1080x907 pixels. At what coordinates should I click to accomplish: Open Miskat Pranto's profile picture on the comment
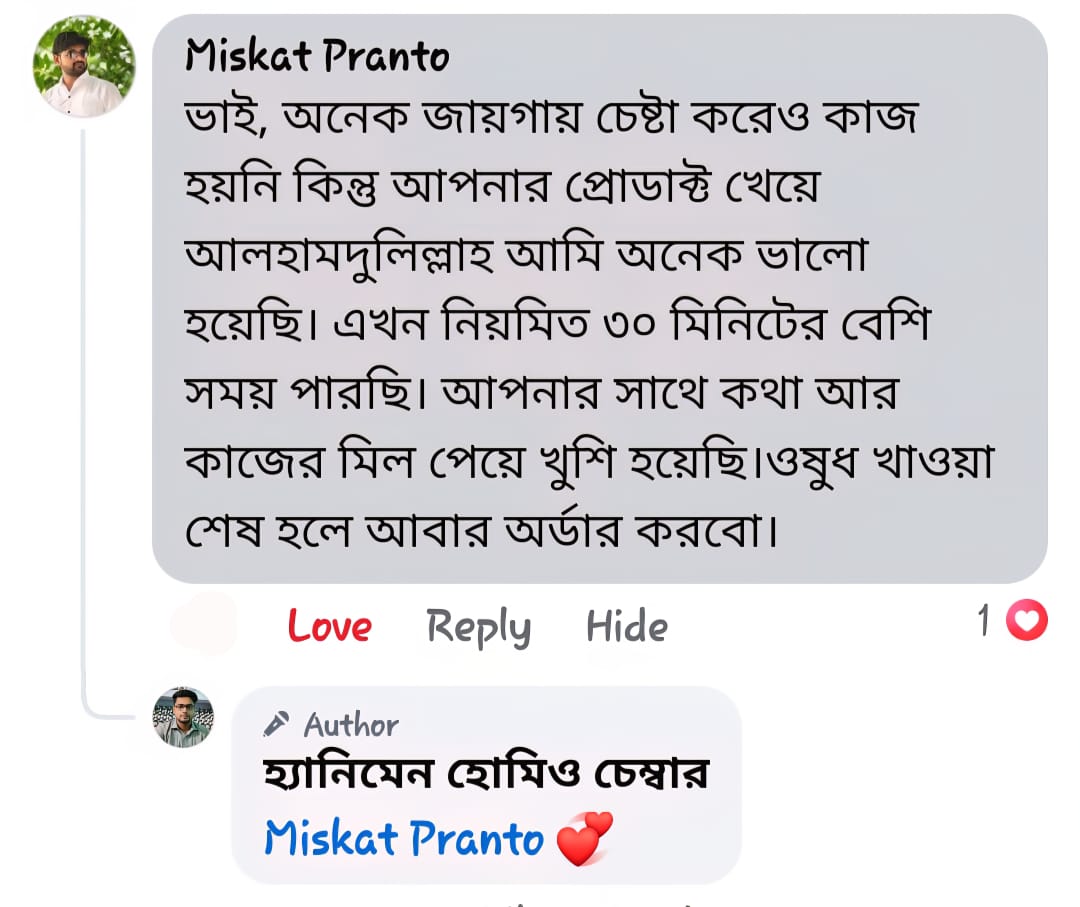coord(84,67)
